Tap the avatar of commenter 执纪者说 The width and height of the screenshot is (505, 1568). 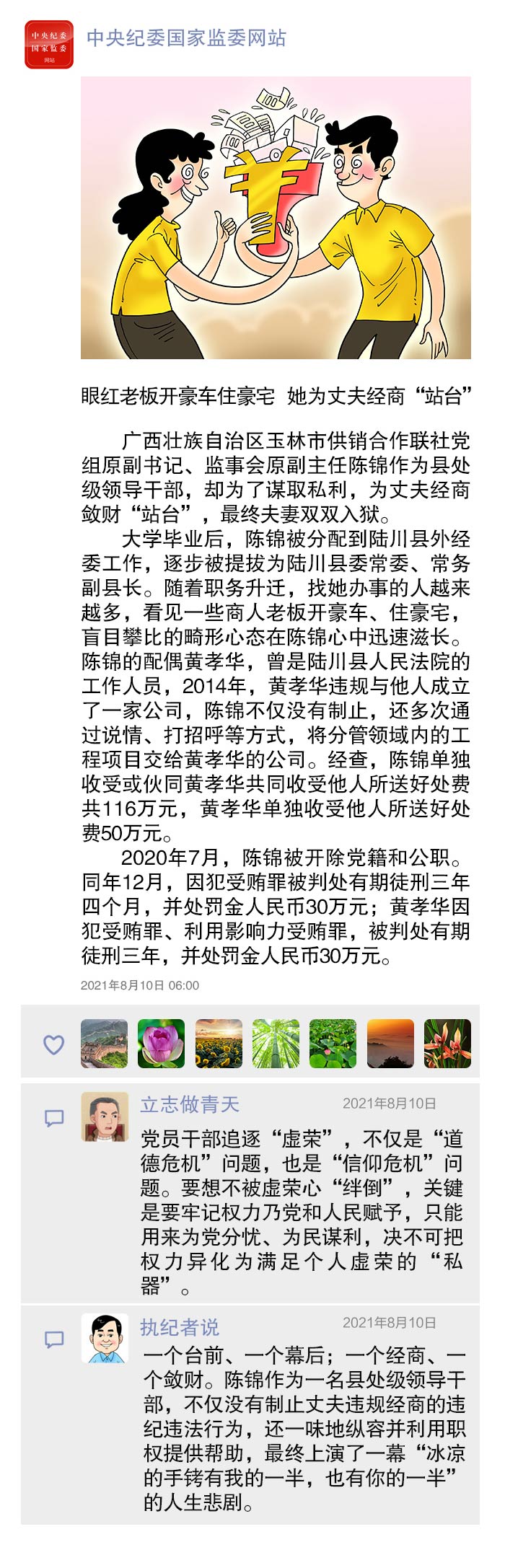pyautogui.click(x=105, y=1339)
